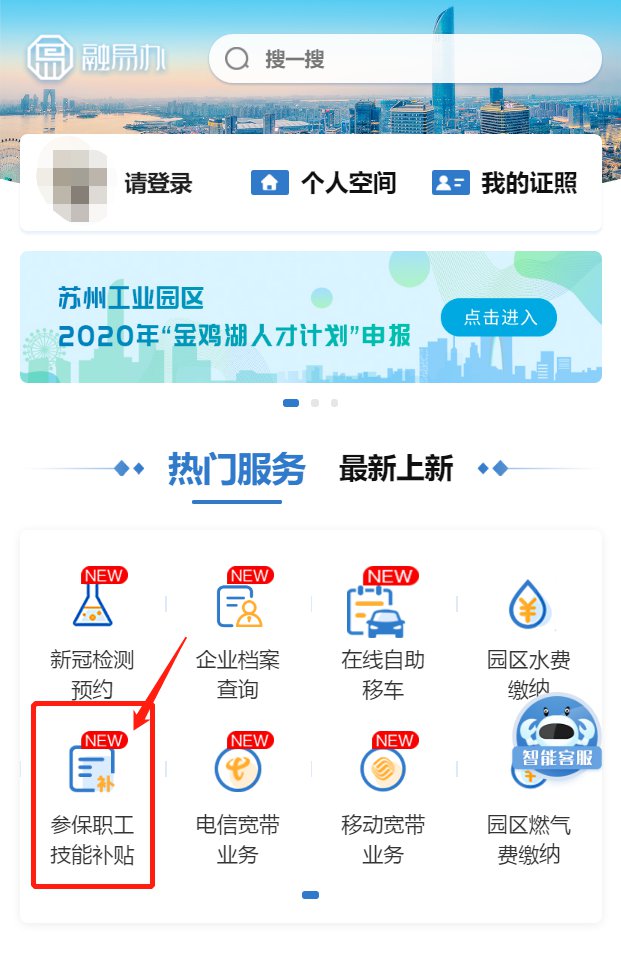Tap the 搜一搜 search box

pyautogui.click(x=405, y=59)
